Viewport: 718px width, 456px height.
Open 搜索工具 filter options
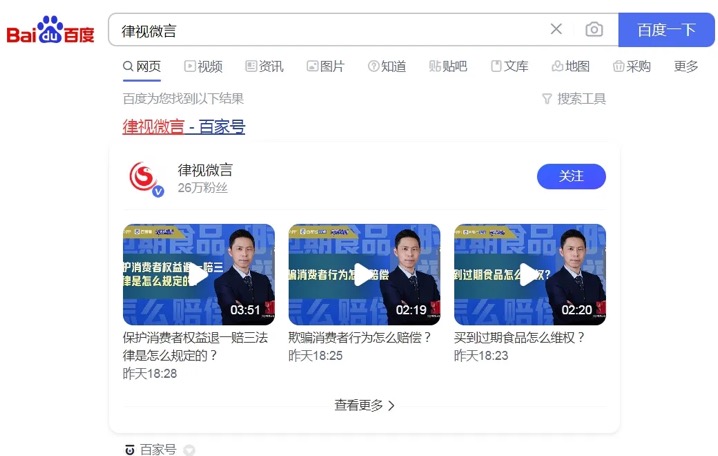click(574, 98)
